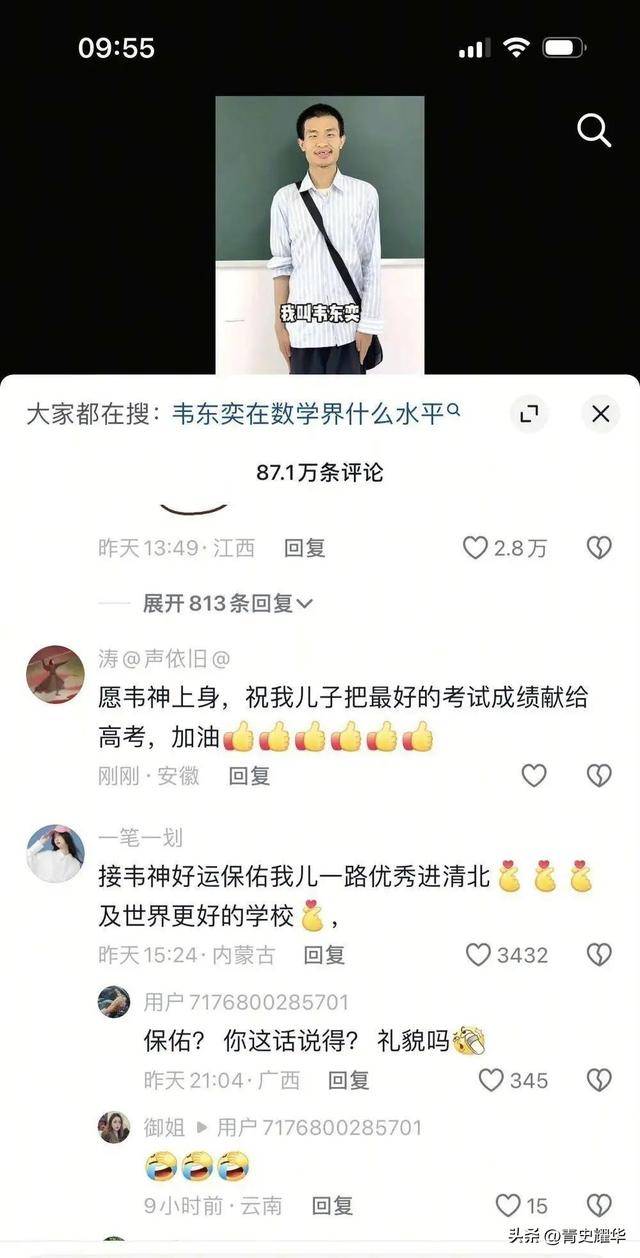
Task: Like 御姐's reply with 15 likes
Action: 509,1205
